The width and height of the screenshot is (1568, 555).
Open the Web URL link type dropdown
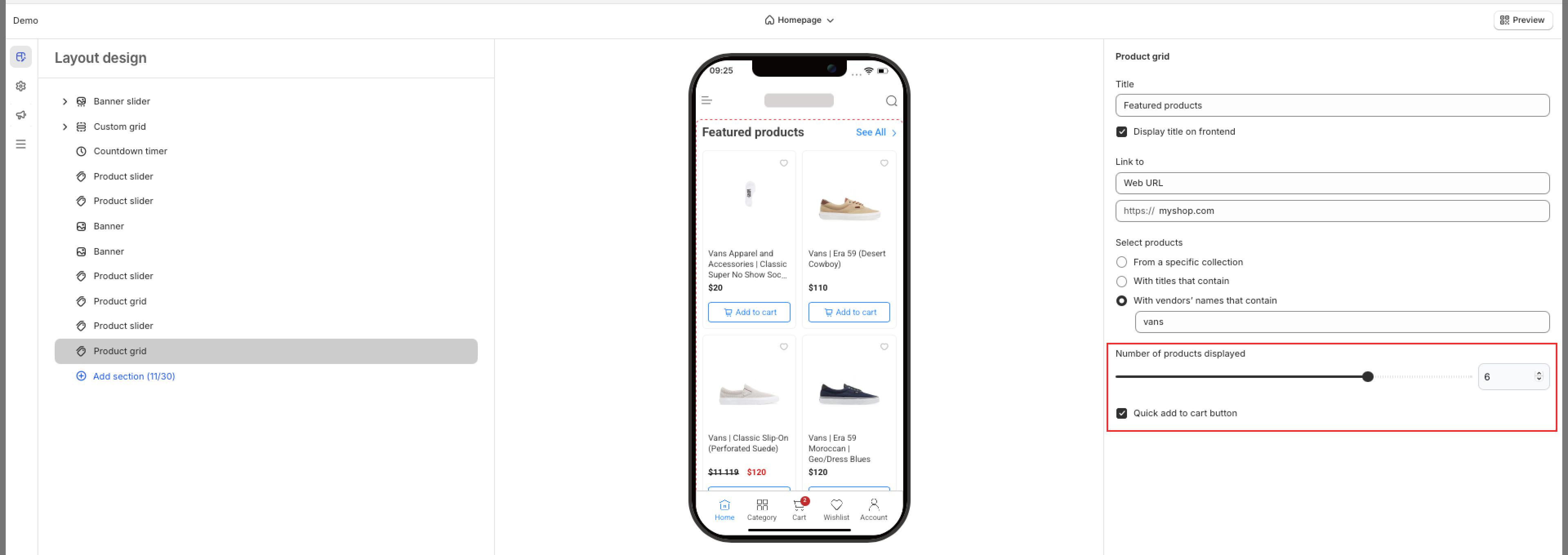click(1331, 182)
